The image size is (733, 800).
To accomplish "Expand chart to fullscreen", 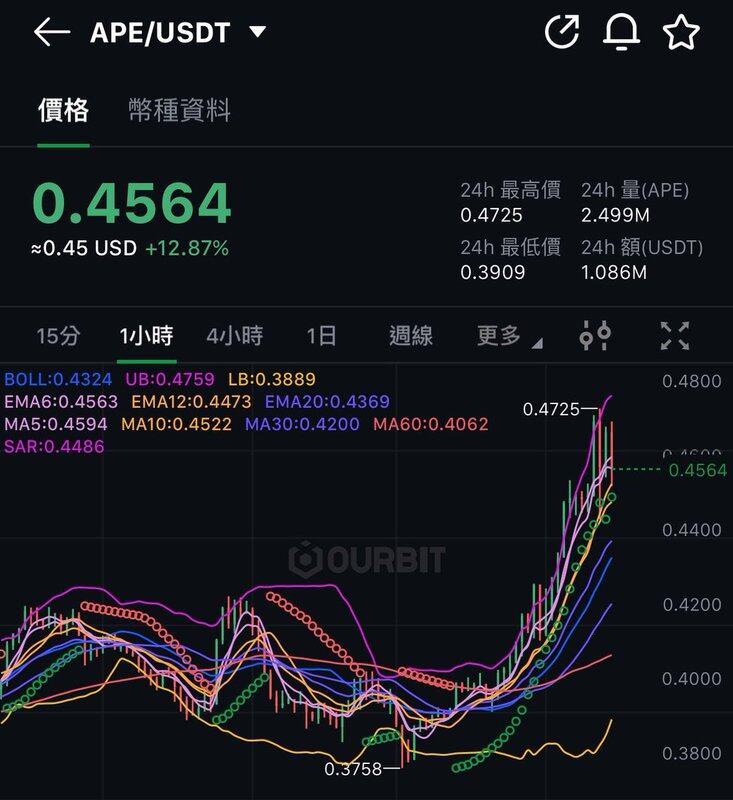I will tap(675, 336).
